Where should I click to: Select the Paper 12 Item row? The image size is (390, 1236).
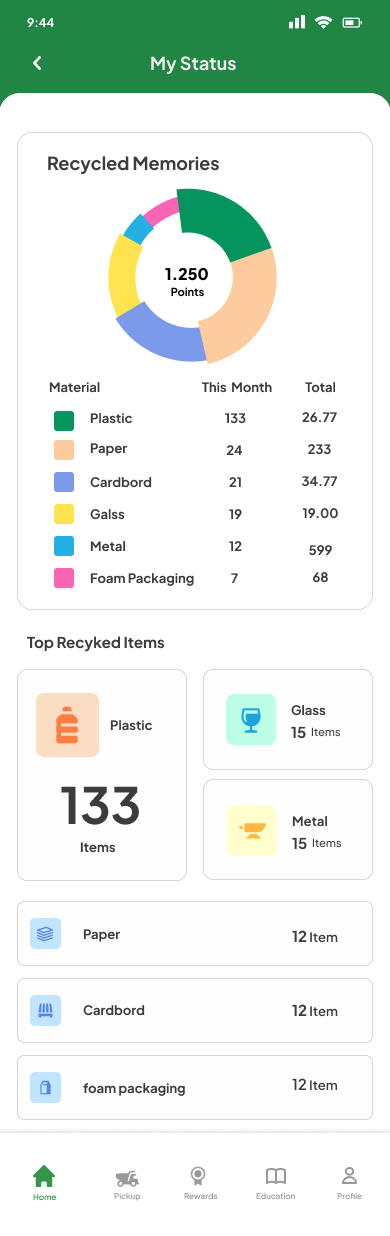click(195, 934)
